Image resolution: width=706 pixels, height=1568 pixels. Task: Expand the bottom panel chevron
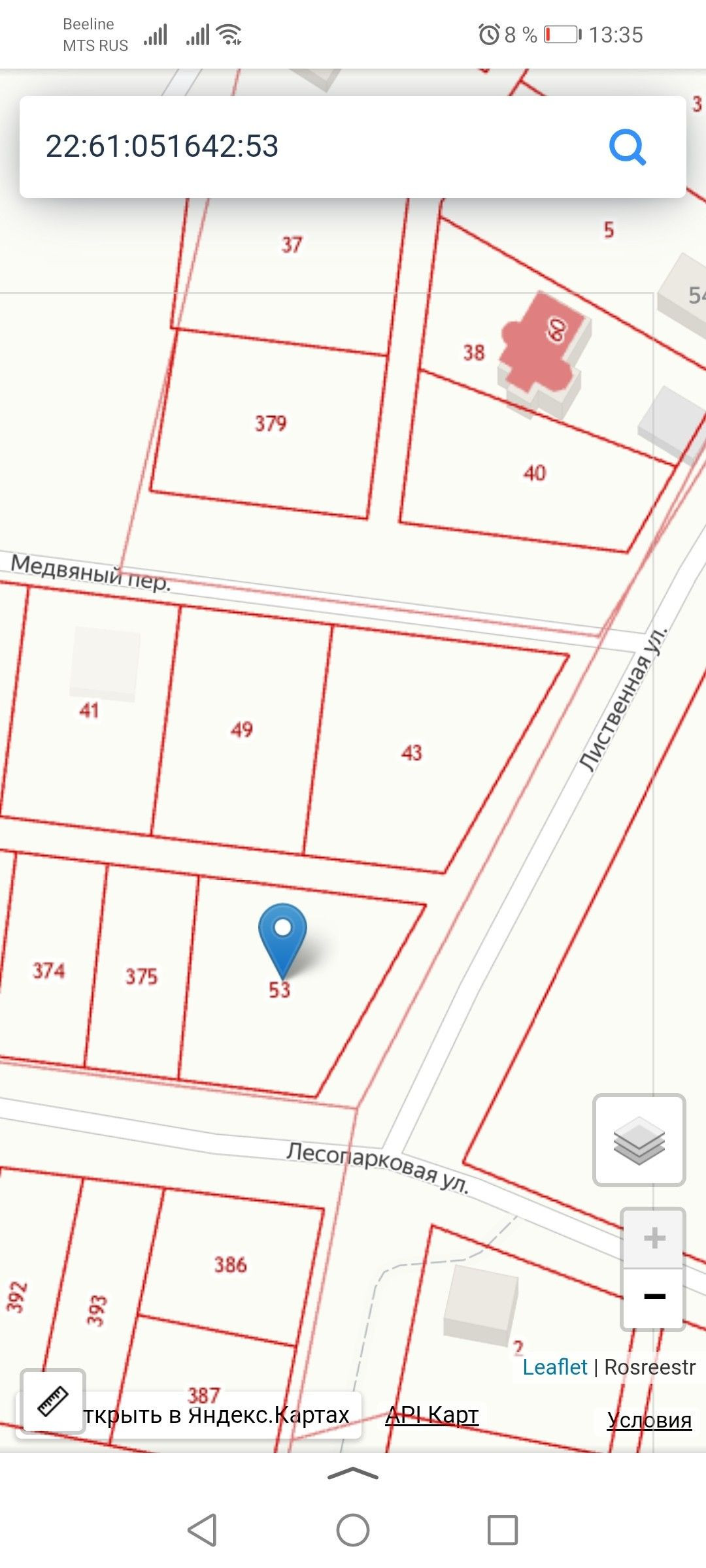(353, 1473)
